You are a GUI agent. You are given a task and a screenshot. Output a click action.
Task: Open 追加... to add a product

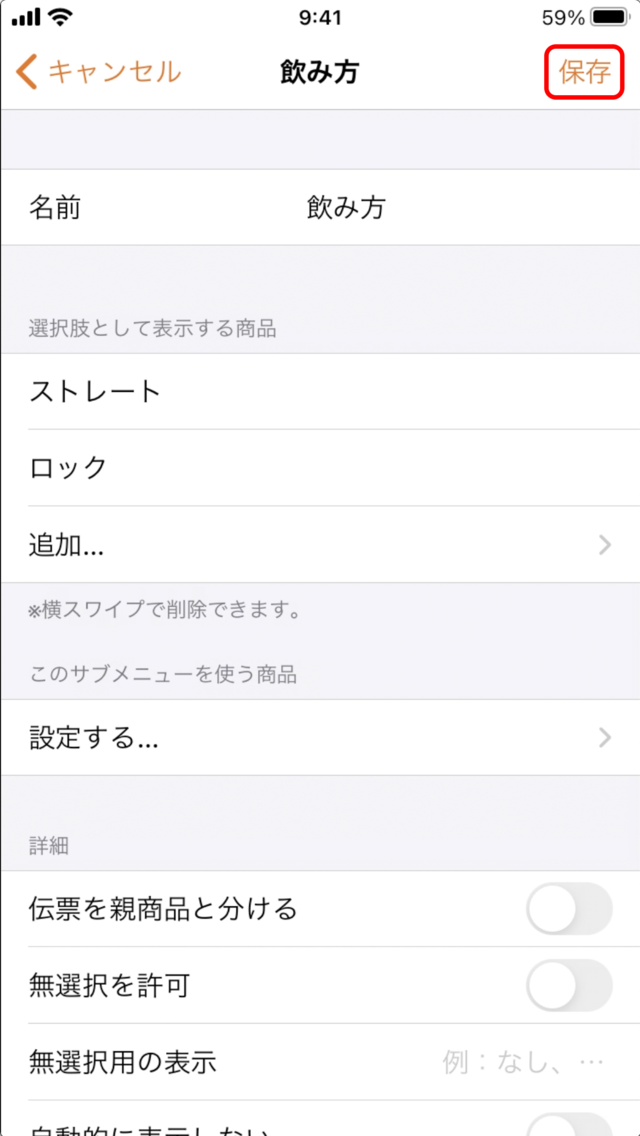(x=320, y=545)
